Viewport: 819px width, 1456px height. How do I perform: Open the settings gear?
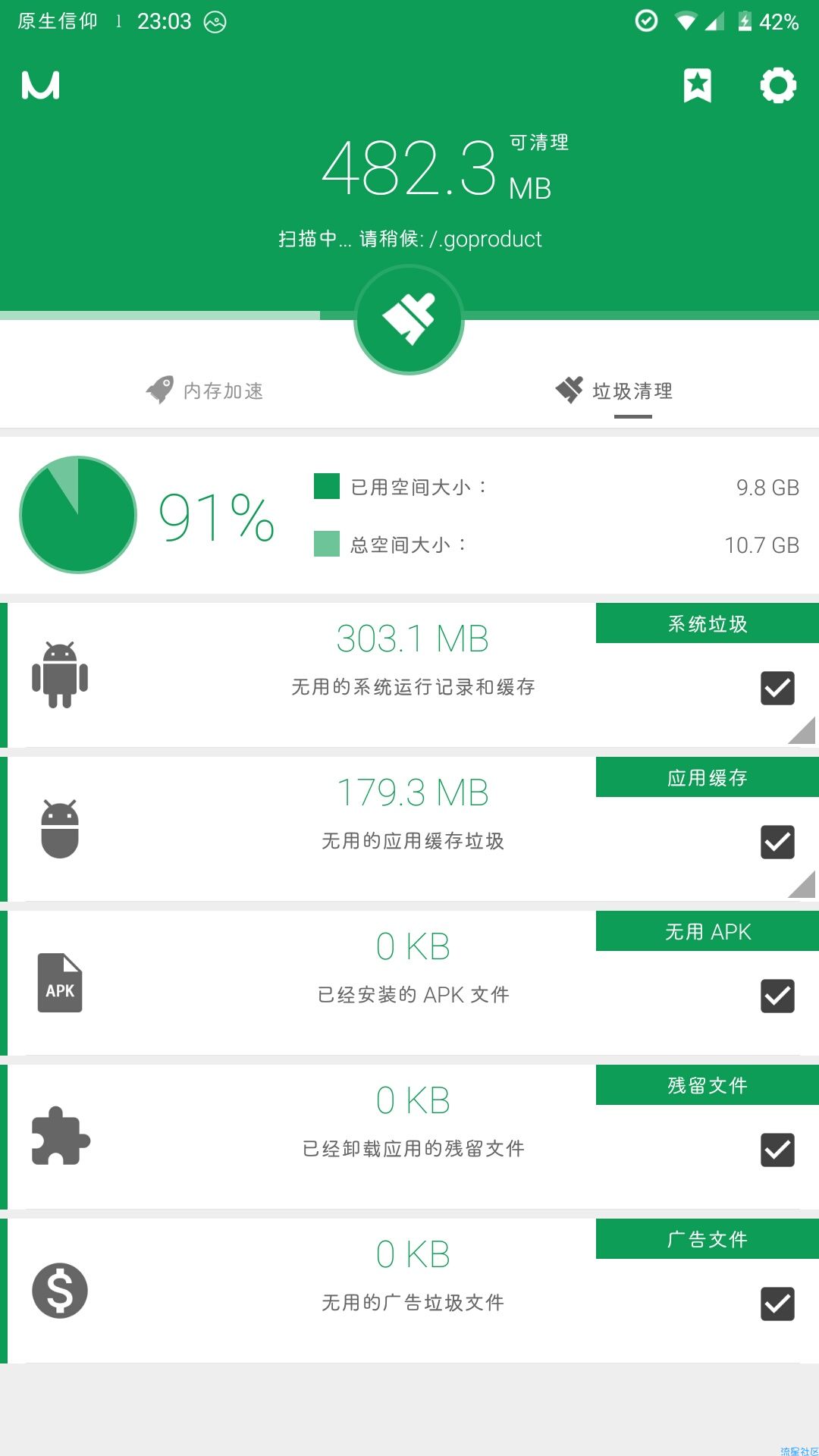tap(778, 85)
